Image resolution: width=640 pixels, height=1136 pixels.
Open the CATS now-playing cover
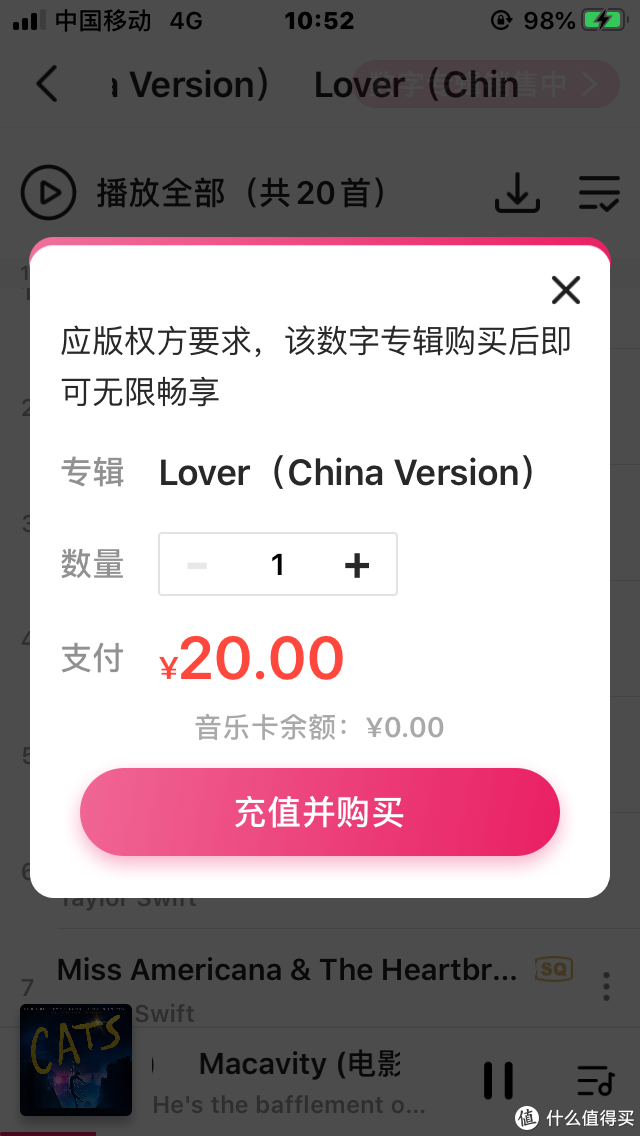[x=76, y=1060]
